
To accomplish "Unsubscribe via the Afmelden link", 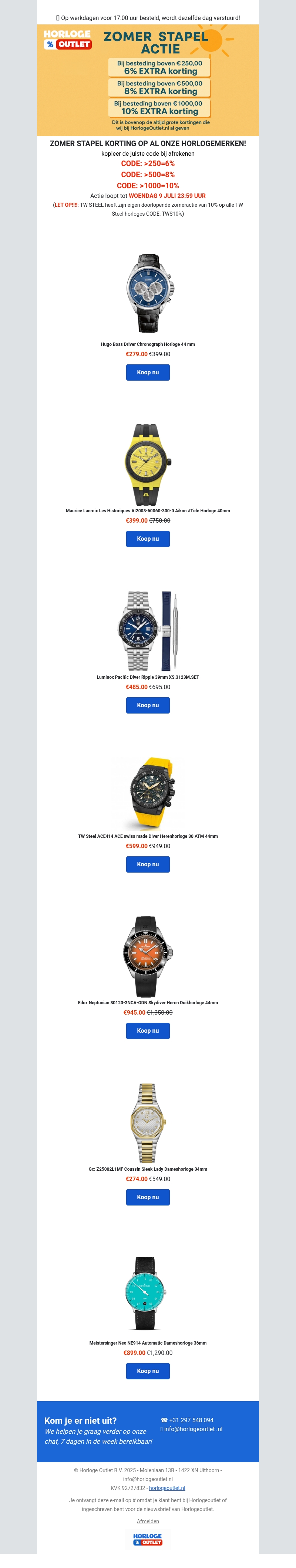I will pos(147,1521).
